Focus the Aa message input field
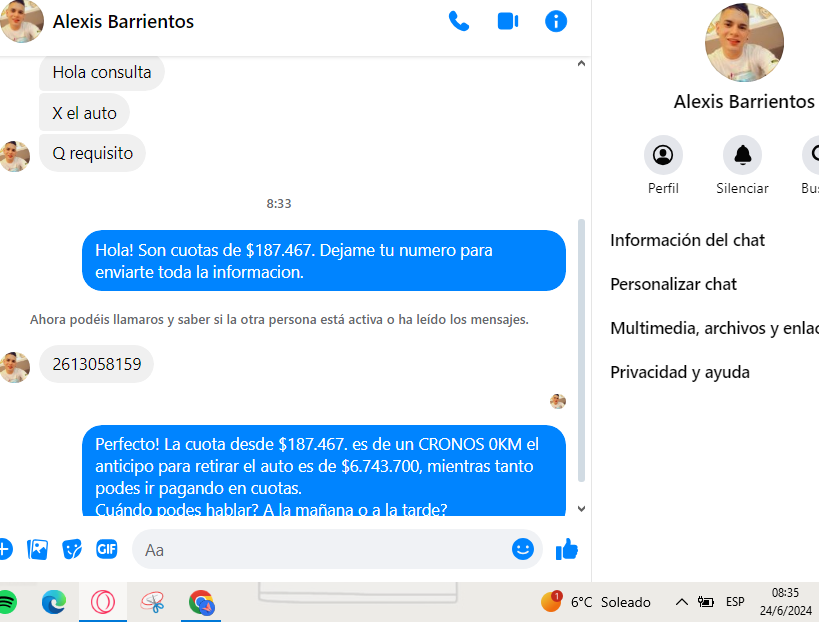The width and height of the screenshot is (819, 622). tap(320, 549)
